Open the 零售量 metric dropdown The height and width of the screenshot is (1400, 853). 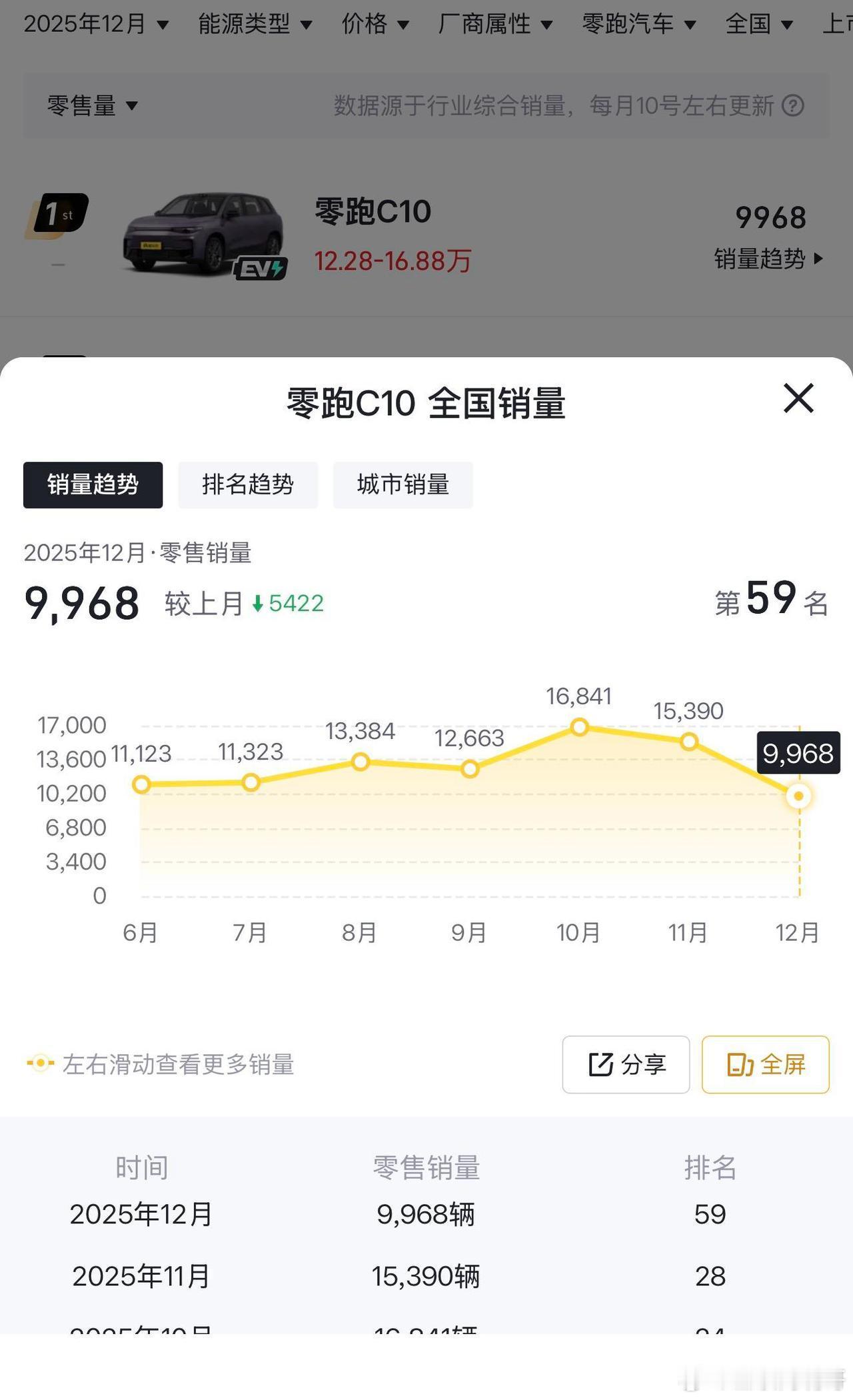point(91,105)
